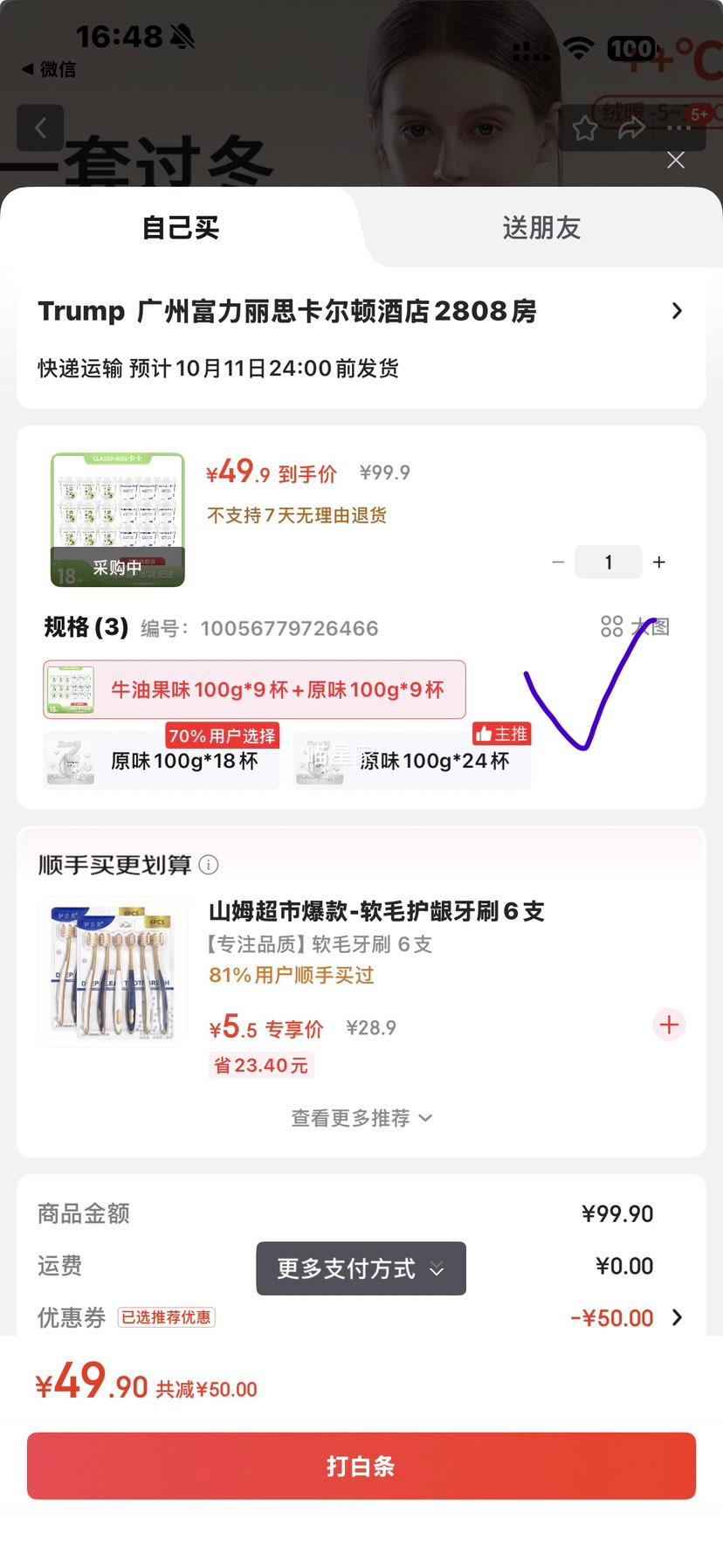Add the 软毛护龈牙刷 to the order
This screenshot has height=1568, width=723.
(669, 1025)
